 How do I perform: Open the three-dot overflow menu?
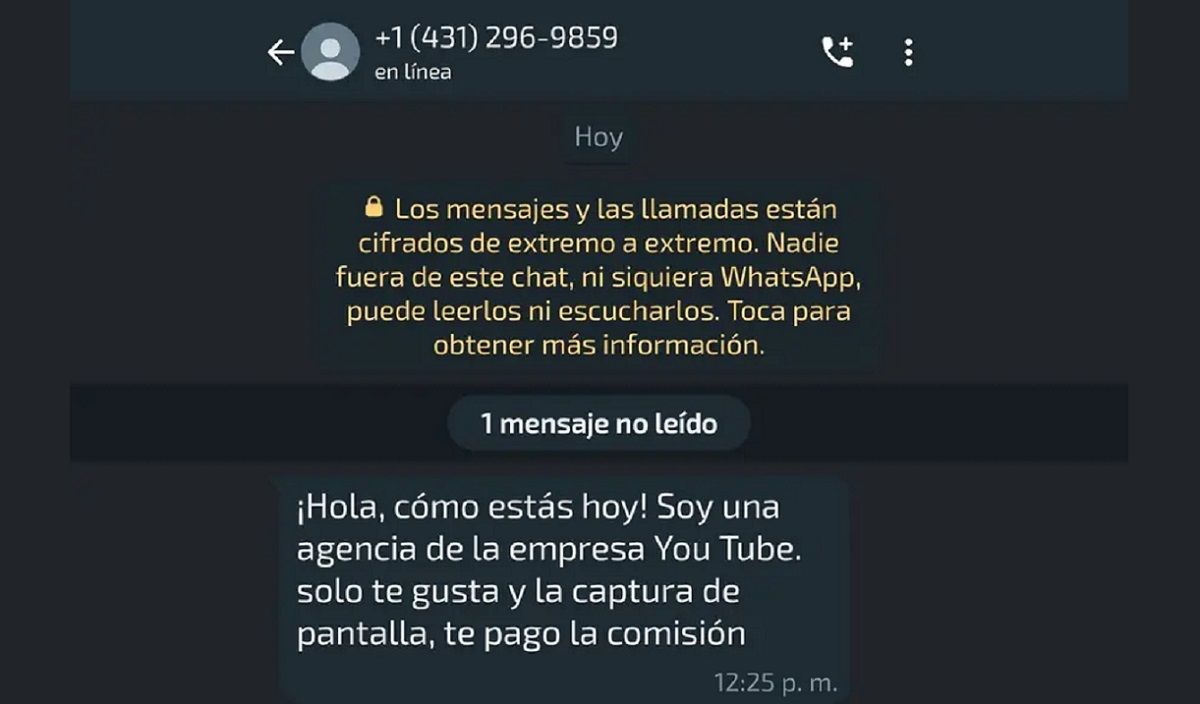[908, 52]
